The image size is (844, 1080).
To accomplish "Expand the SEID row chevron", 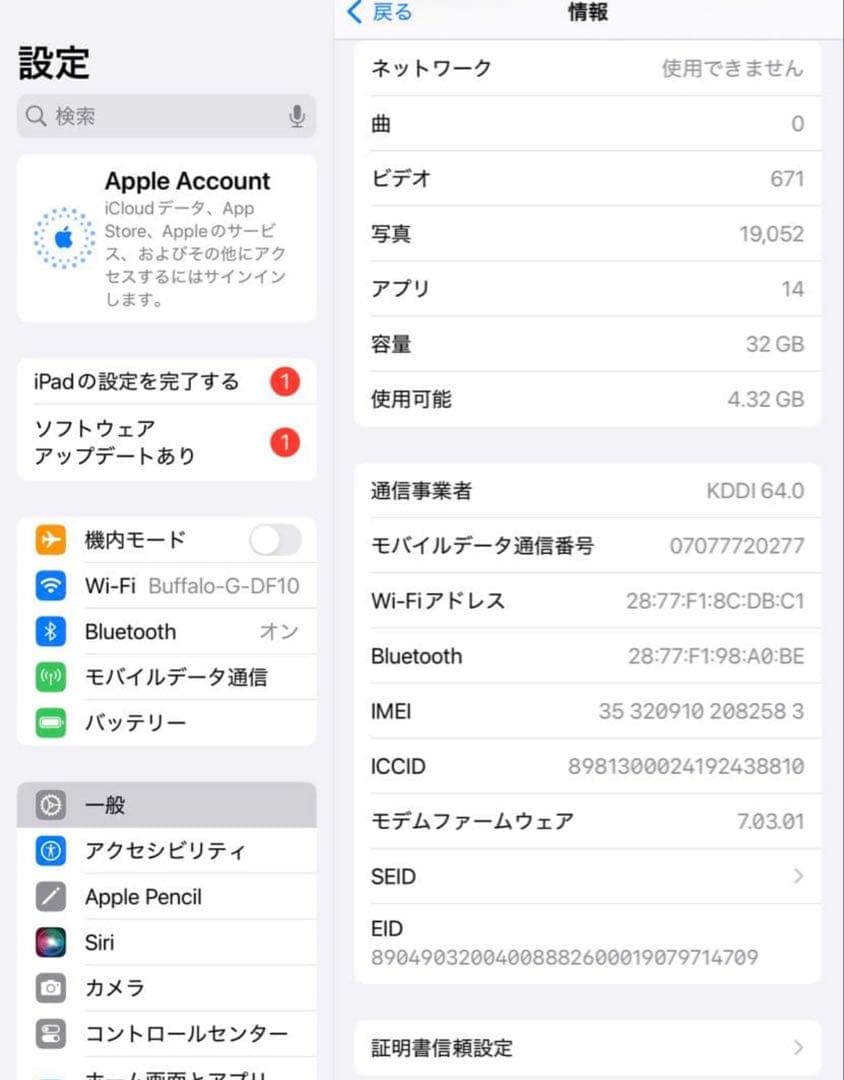I will coord(798,876).
